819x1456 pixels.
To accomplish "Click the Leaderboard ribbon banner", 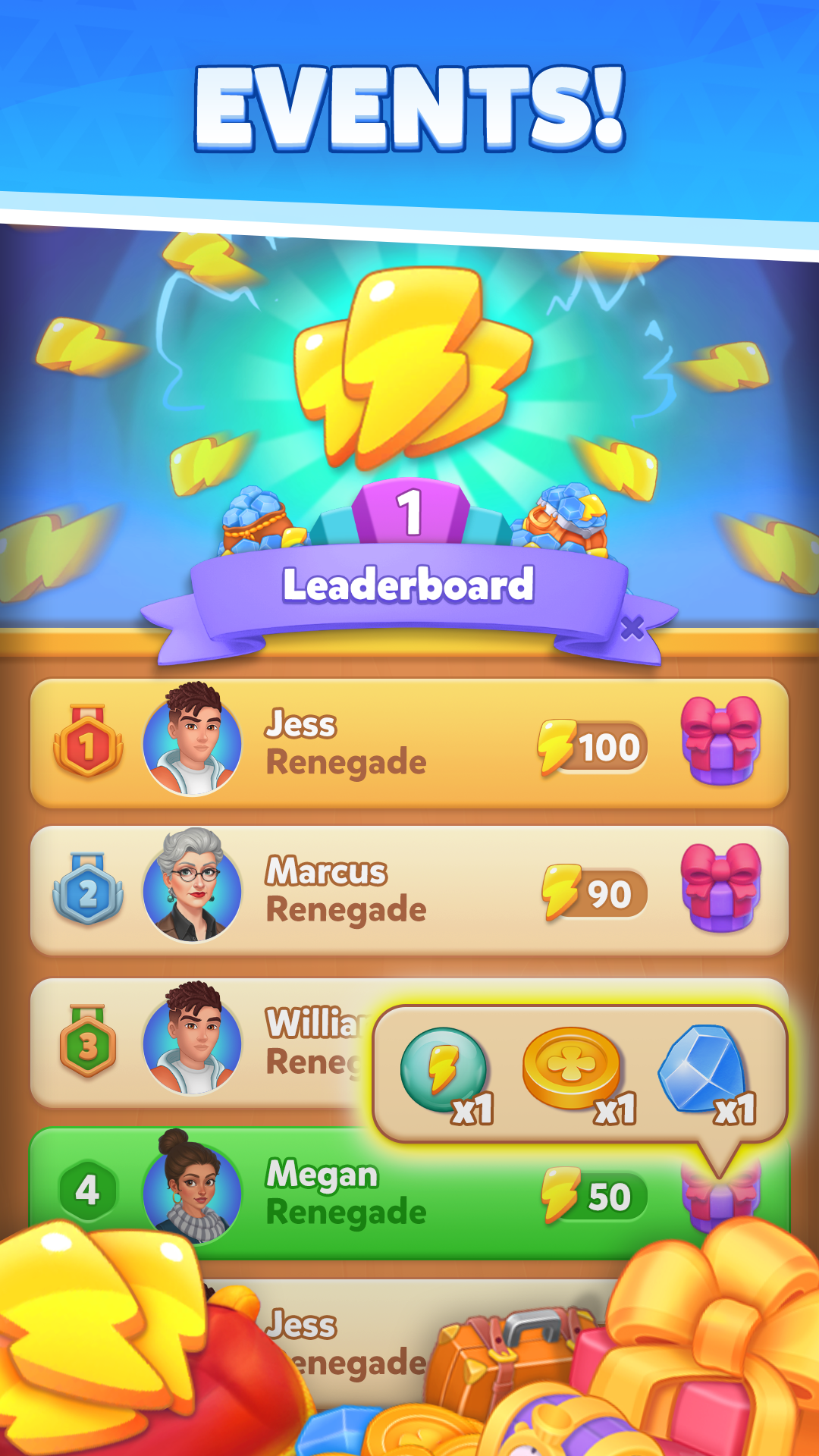I will tap(409, 585).
